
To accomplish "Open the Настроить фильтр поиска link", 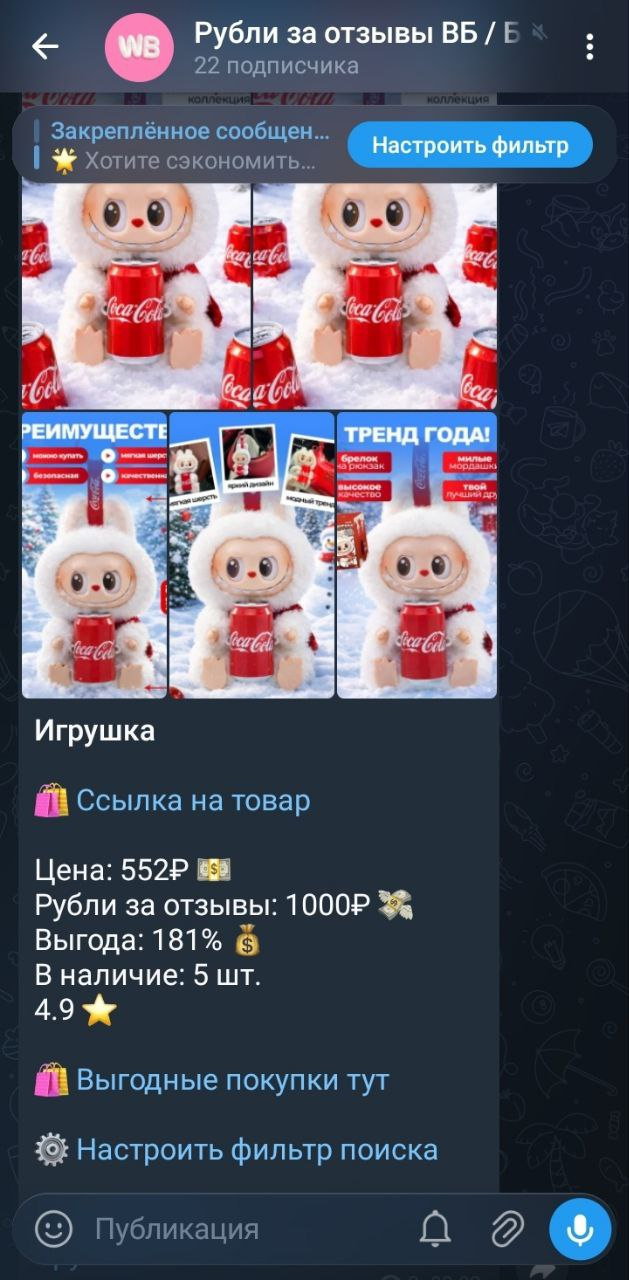I will coord(257,1150).
